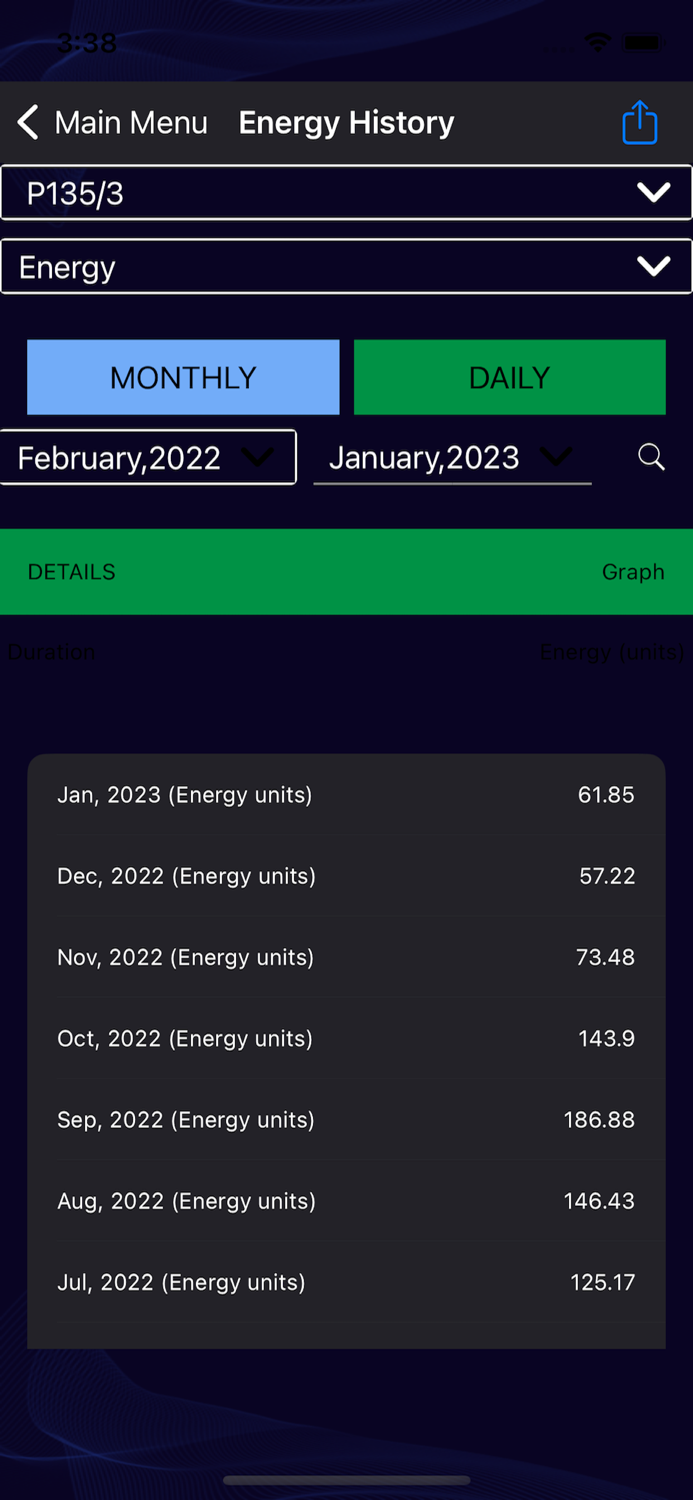Change the January,2023 end month

[452, 458]
